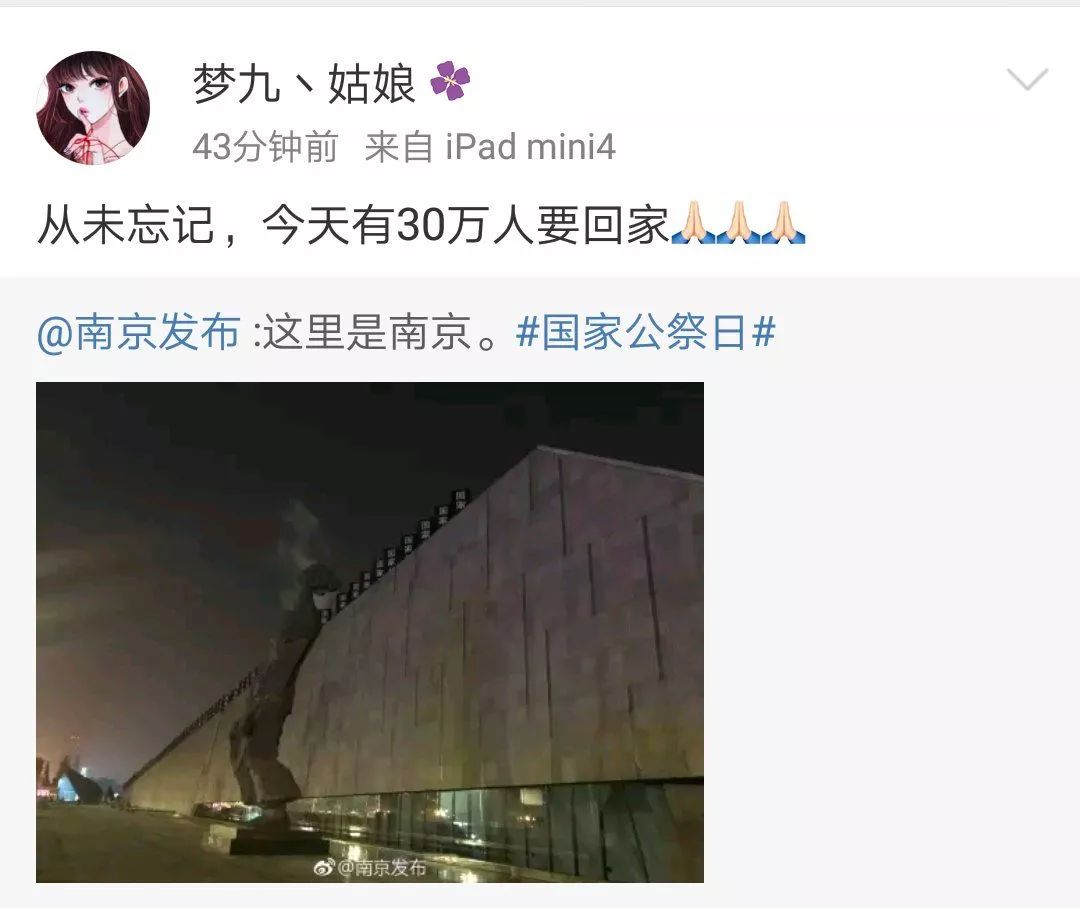Open the @南京发布 account link
1080x908 pixels.
click(x=138, y=333)
